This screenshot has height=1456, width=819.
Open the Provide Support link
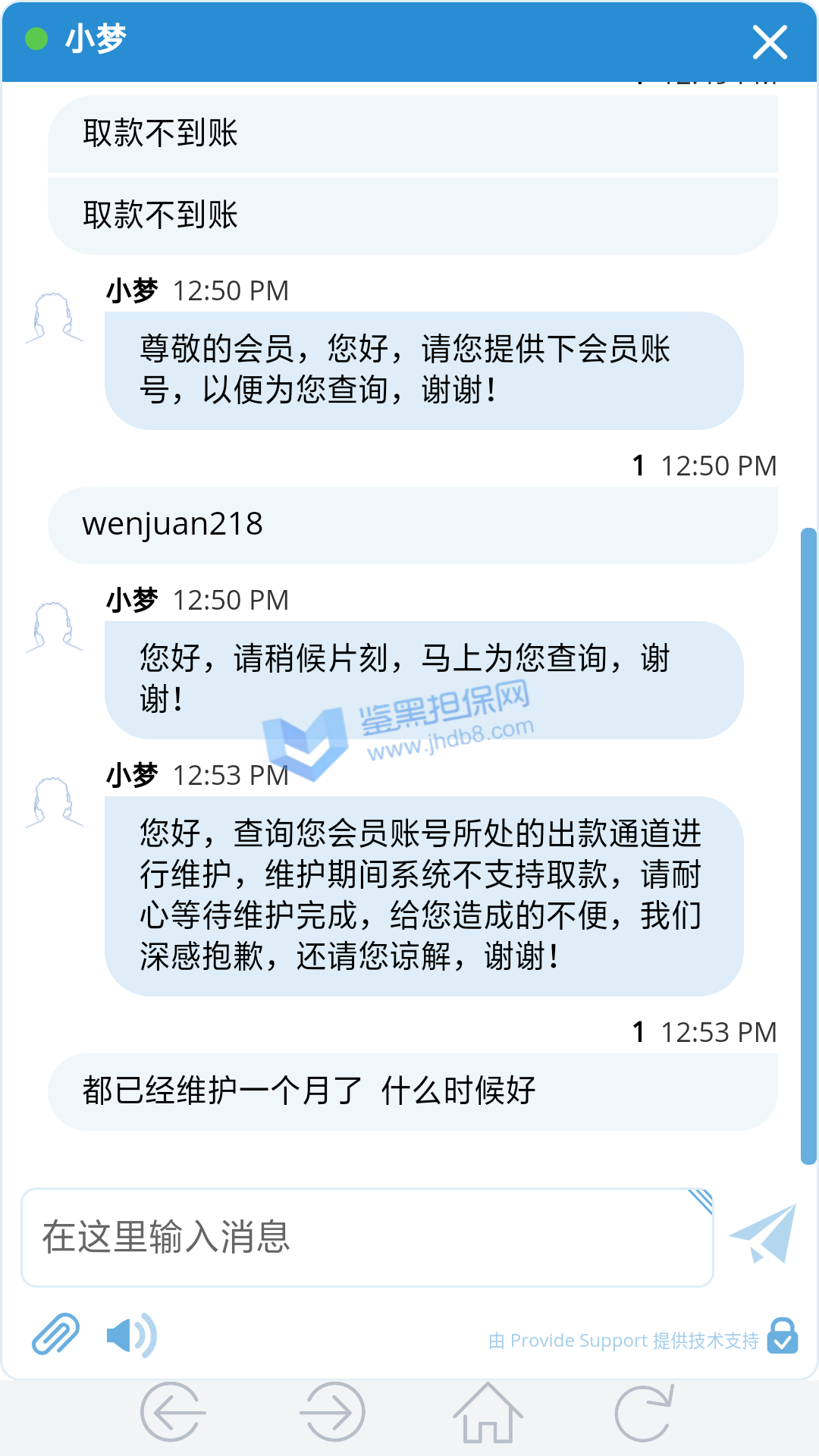click(x=623, y=1341)
